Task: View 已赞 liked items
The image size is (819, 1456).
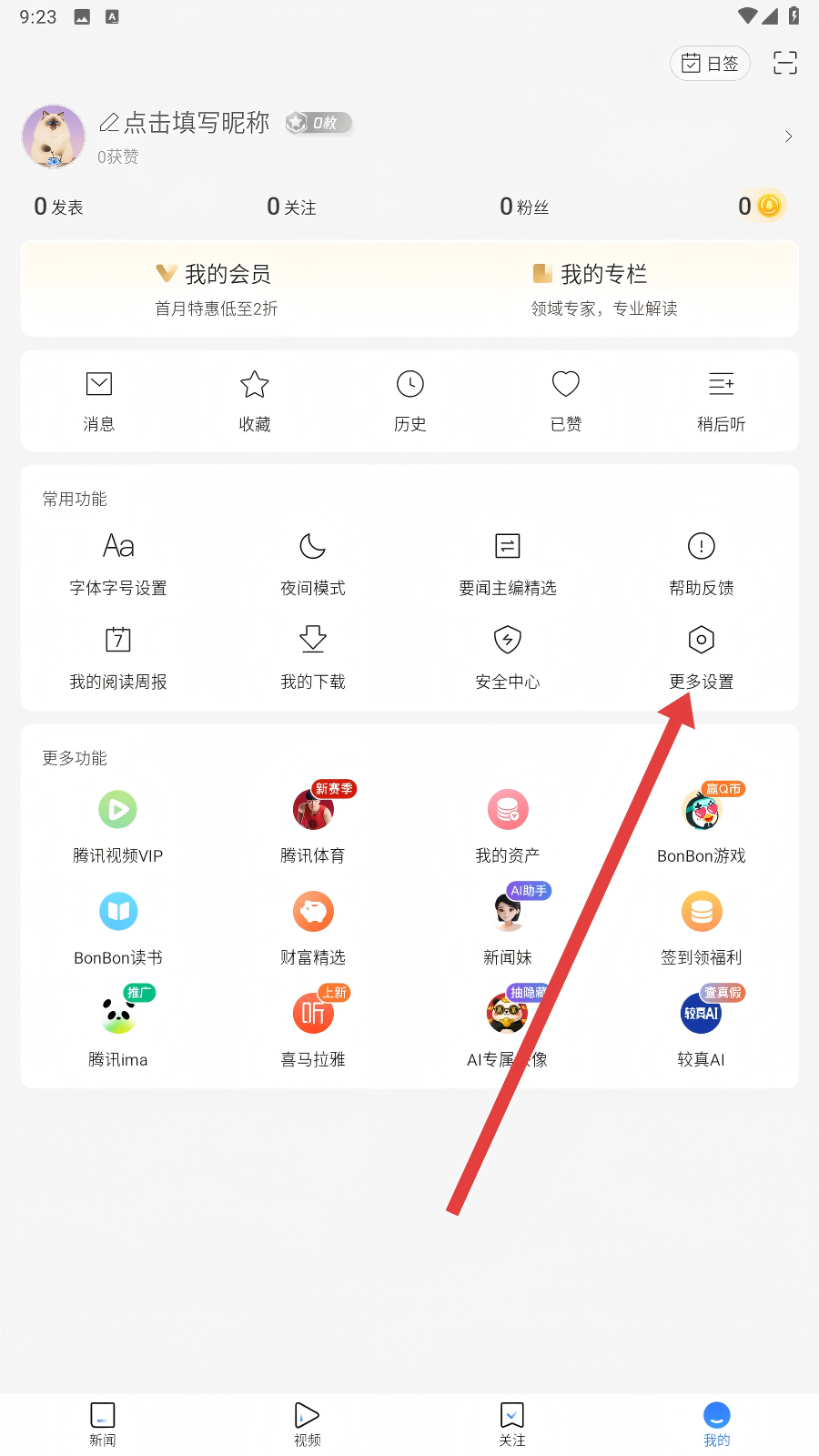Action: pyautogui.click(x=566, y=400)
